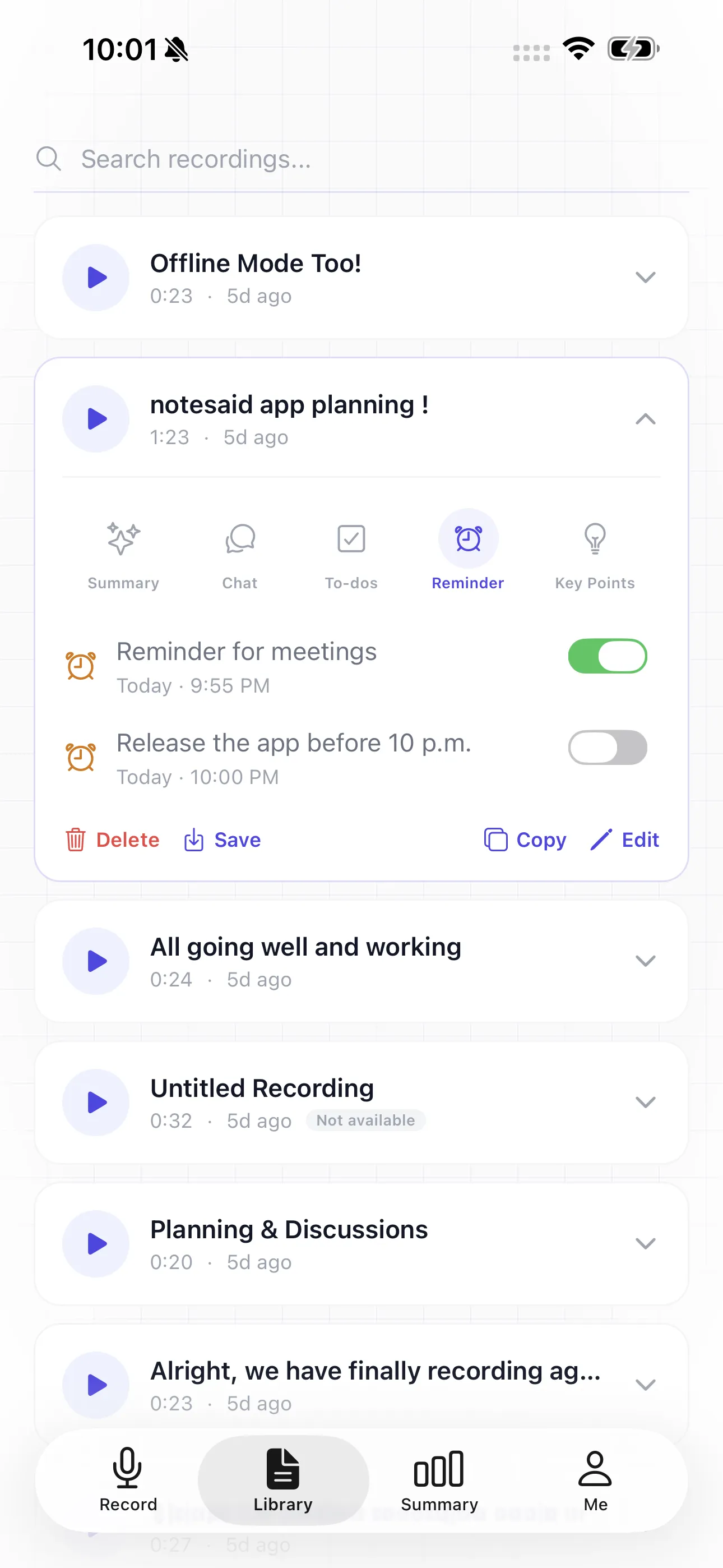Play the Offline Mode Too! recording
The width and height of the screenshot is (723, 1568).
(x=96, y=278)
